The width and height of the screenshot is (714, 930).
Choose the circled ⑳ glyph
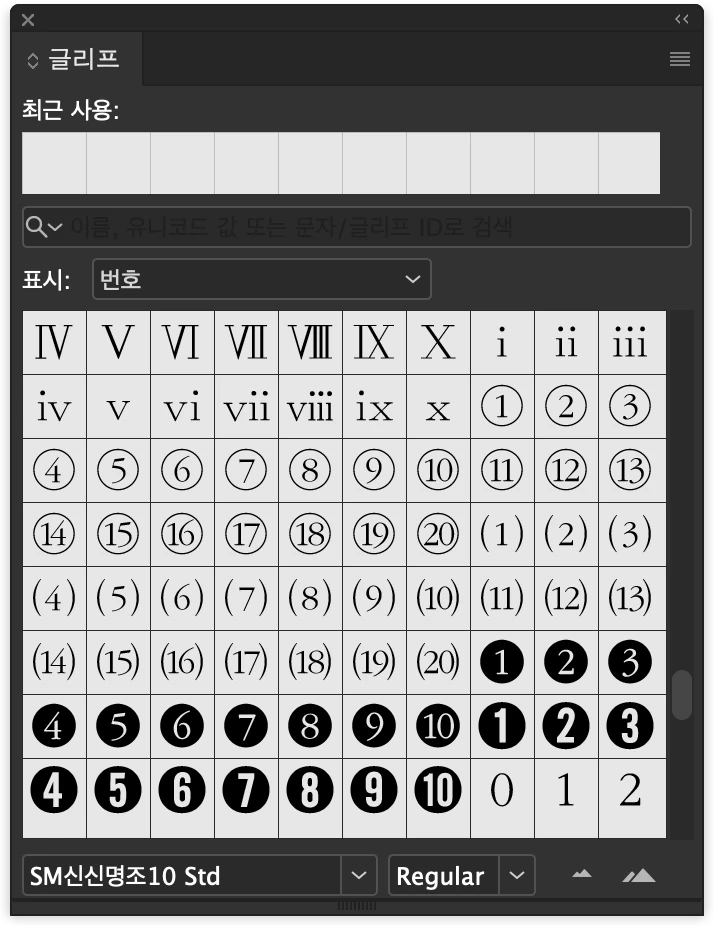(438, 535)
